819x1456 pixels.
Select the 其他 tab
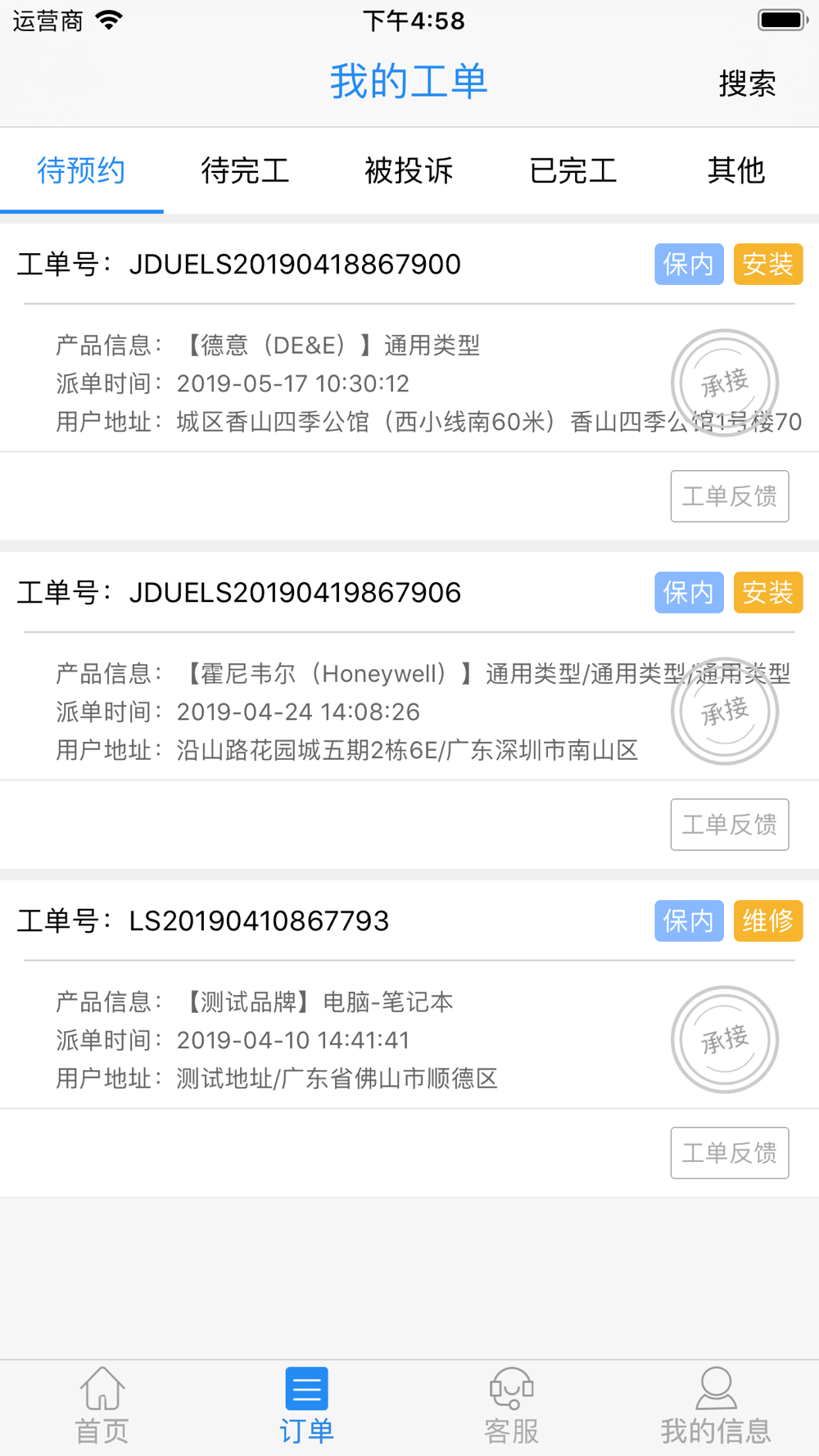click(736, 170)
